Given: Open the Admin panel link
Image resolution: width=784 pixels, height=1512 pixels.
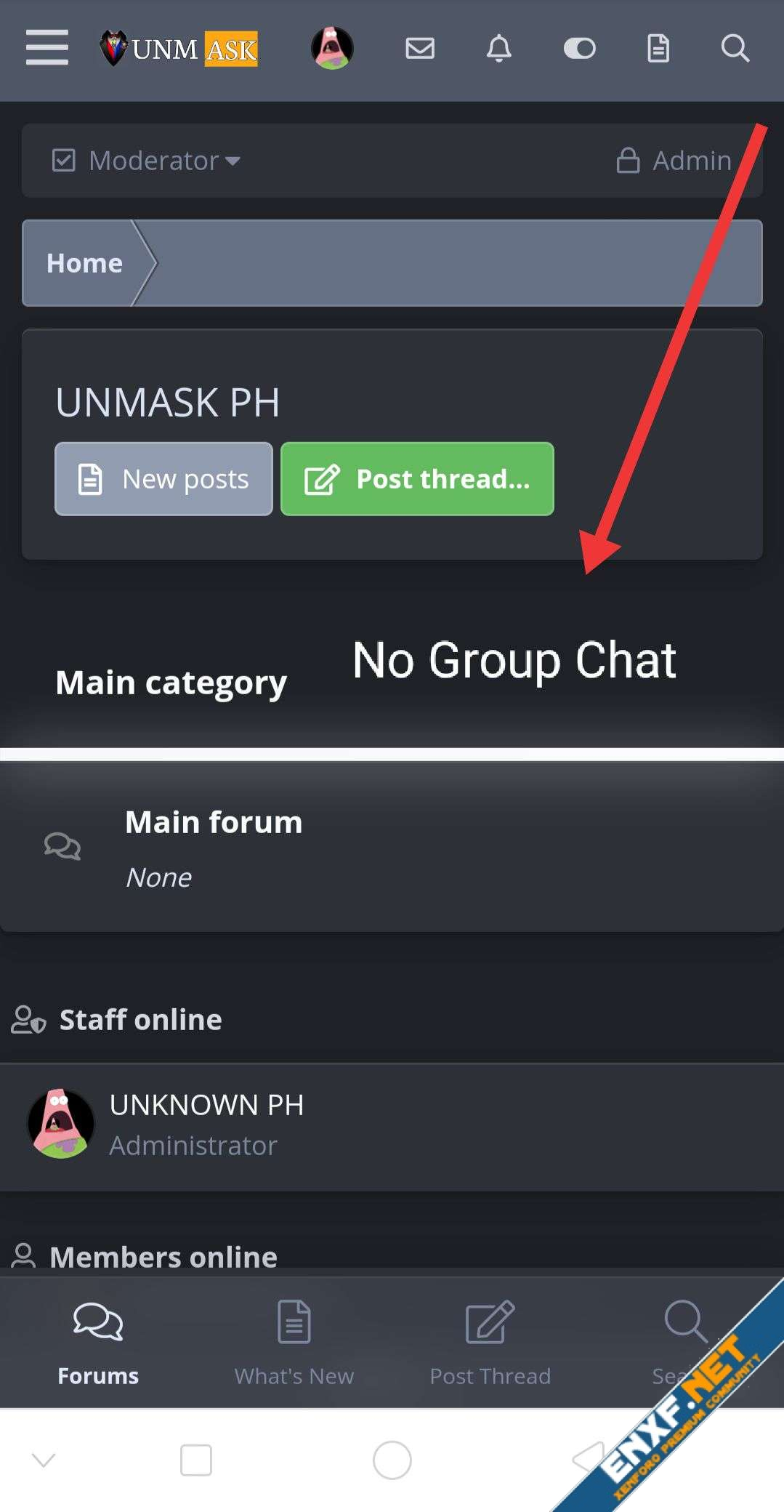Looking at the screenshot, I should [674, 161].
